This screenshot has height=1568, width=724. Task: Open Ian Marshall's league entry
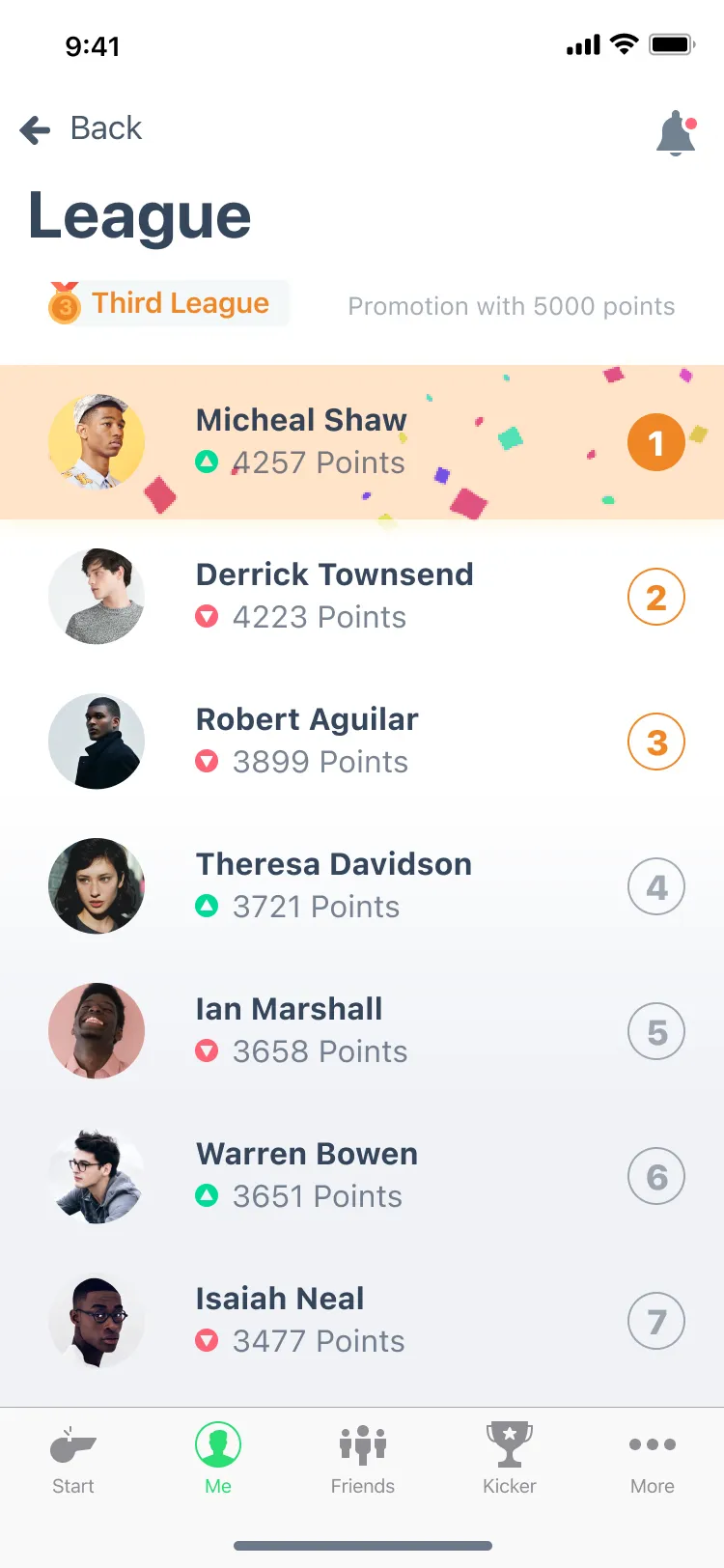pos(362,1031)
